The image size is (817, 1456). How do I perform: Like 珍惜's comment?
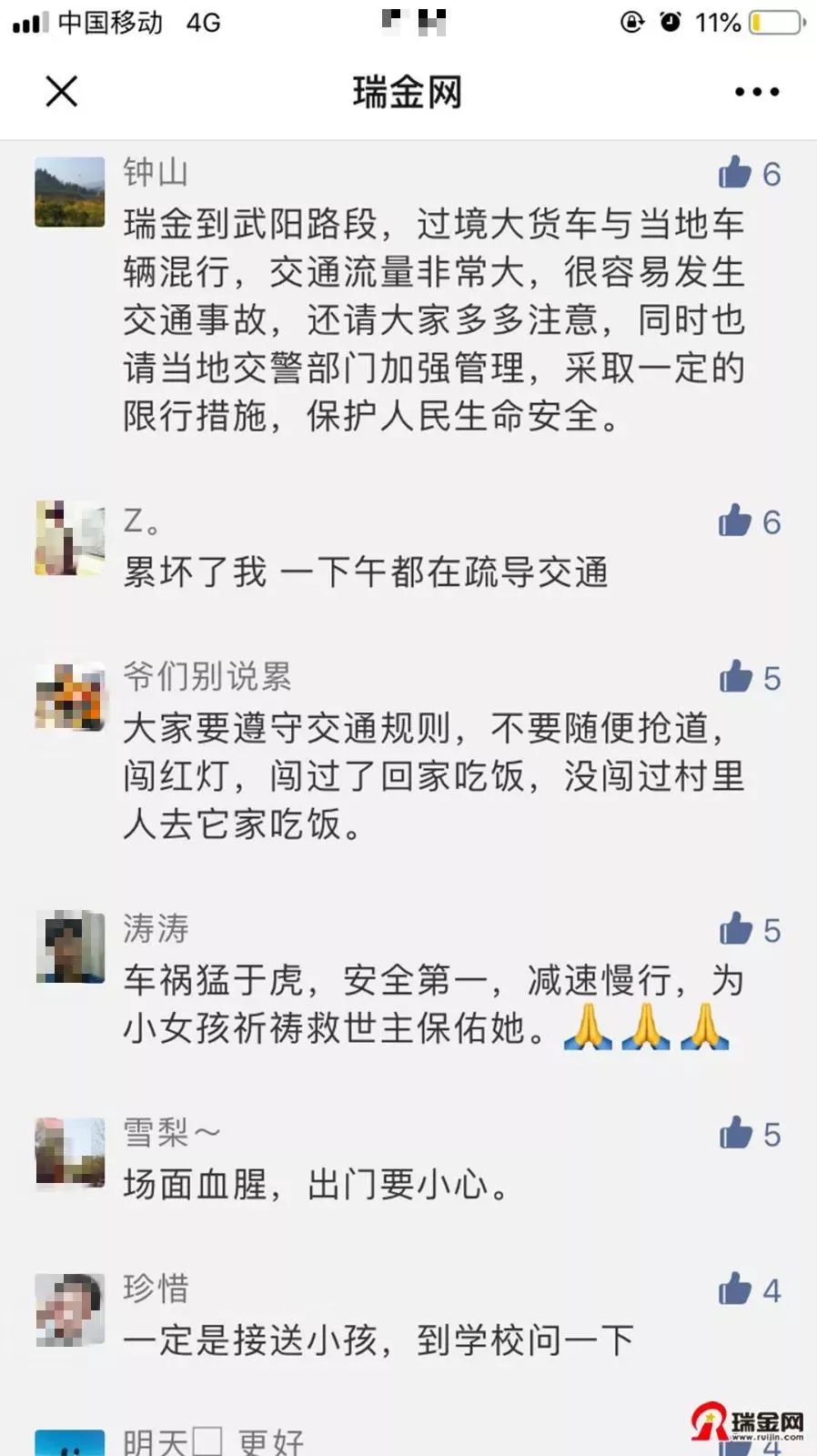click(735, 1289)
